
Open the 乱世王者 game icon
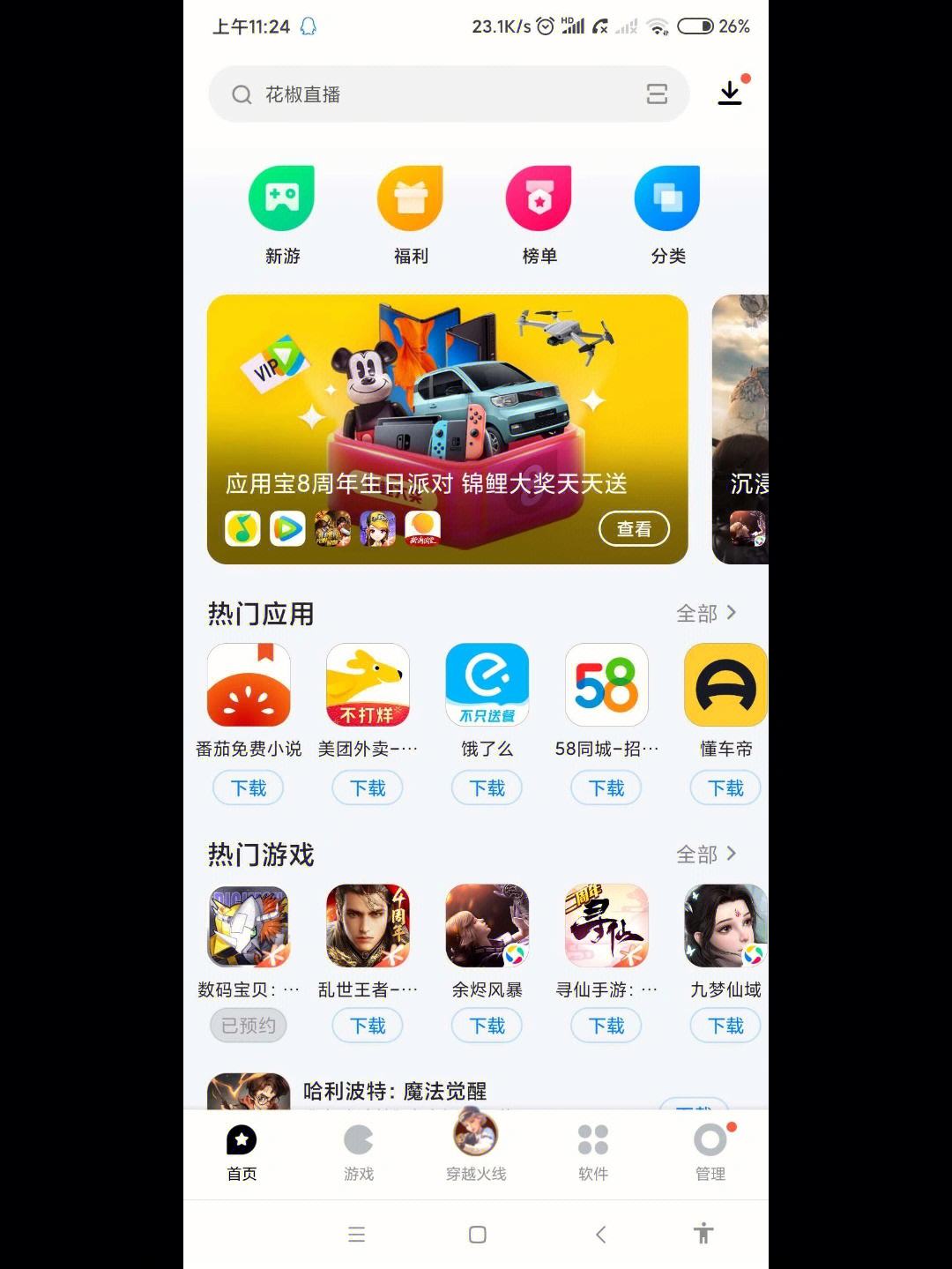(368, 927)
